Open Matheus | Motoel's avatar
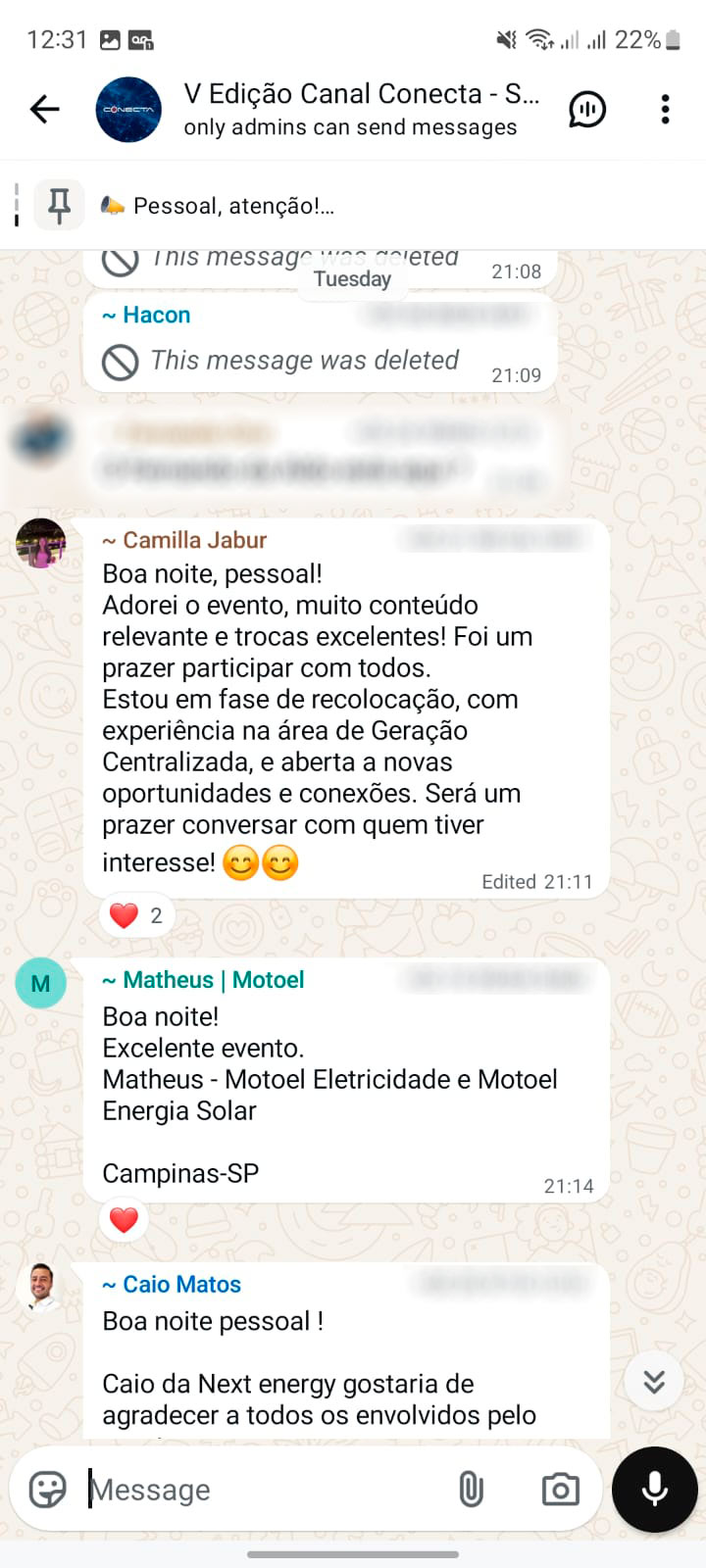Viewport: 706px width, 1568px height. pyautogui.click(x=41, y=983)
